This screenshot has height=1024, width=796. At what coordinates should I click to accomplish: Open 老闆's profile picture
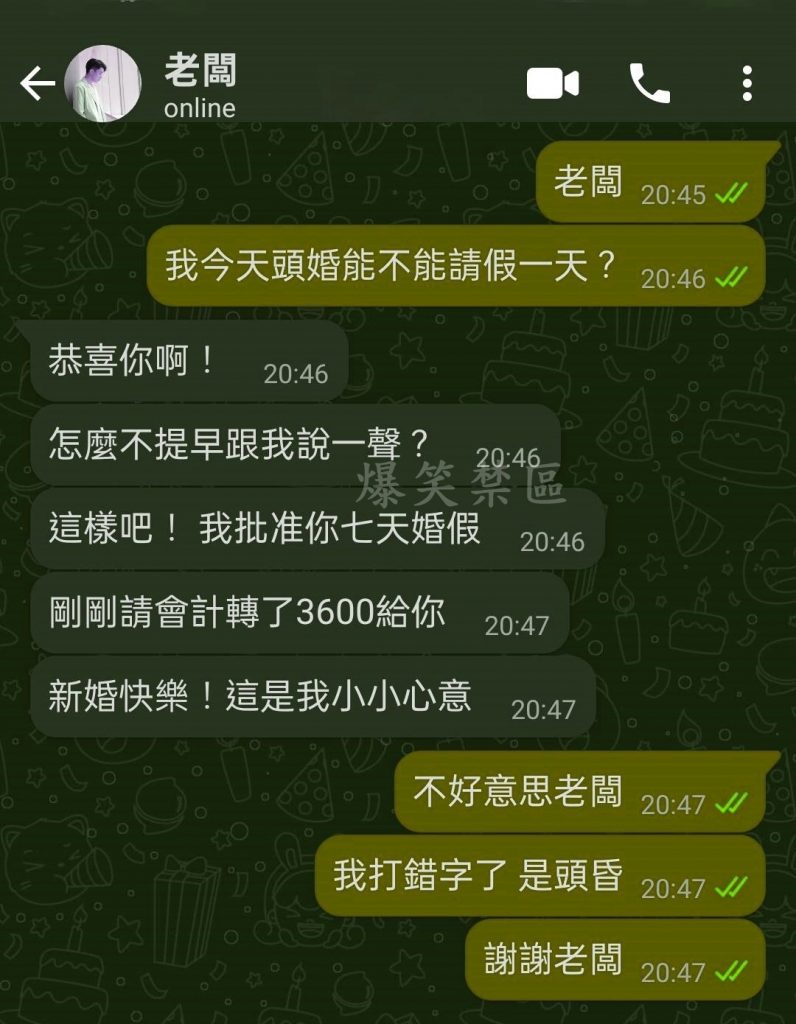coord(102,84)
